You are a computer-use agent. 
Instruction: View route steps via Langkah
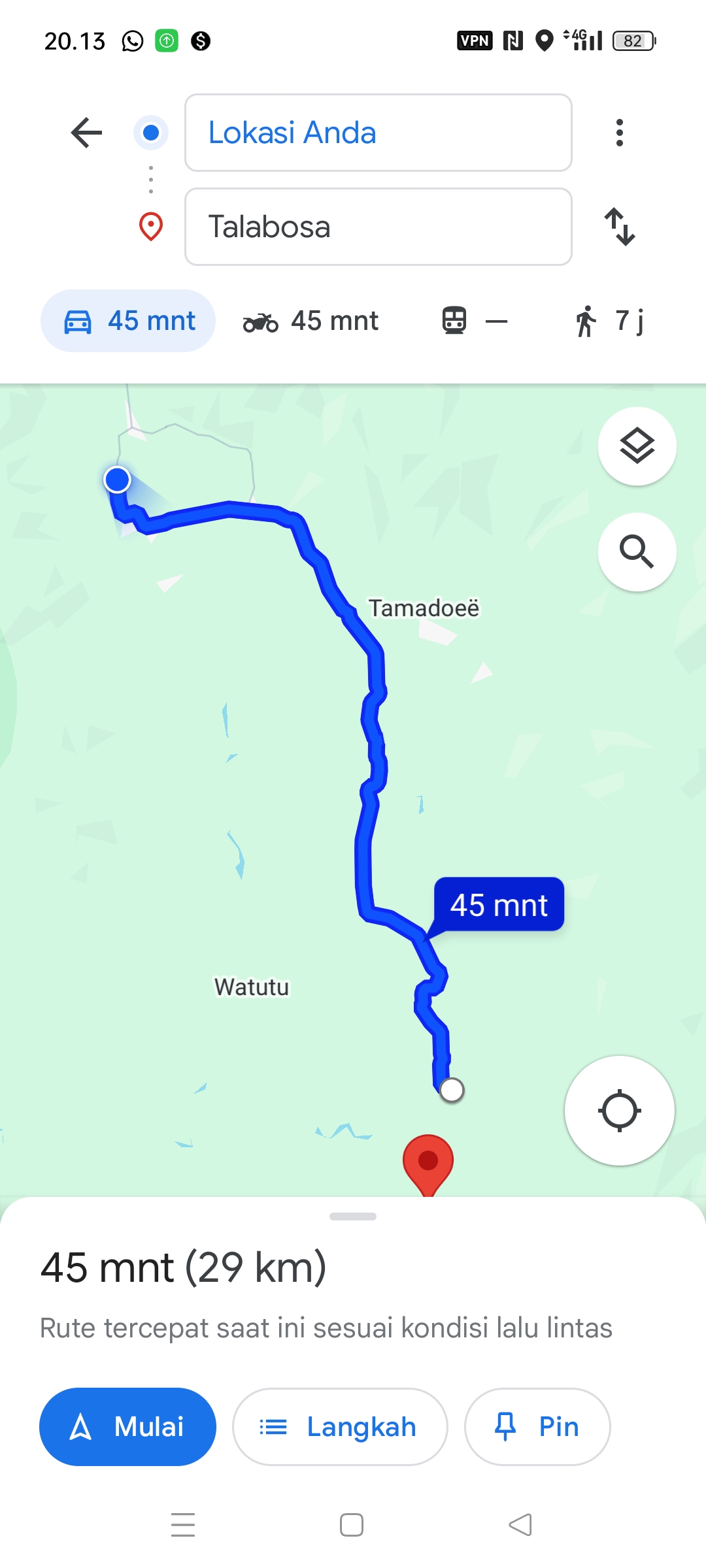tap(340, 1427)
